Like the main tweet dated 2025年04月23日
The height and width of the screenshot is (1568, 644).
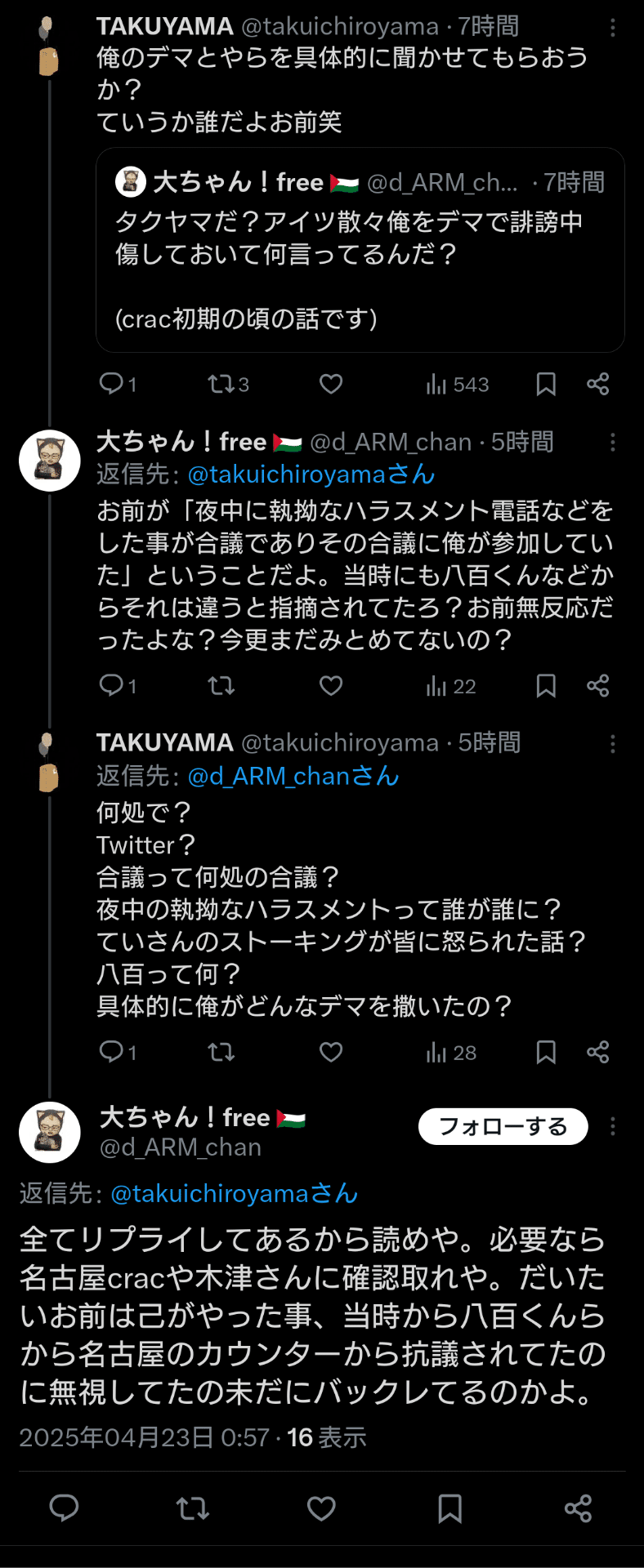(321, 1508)
